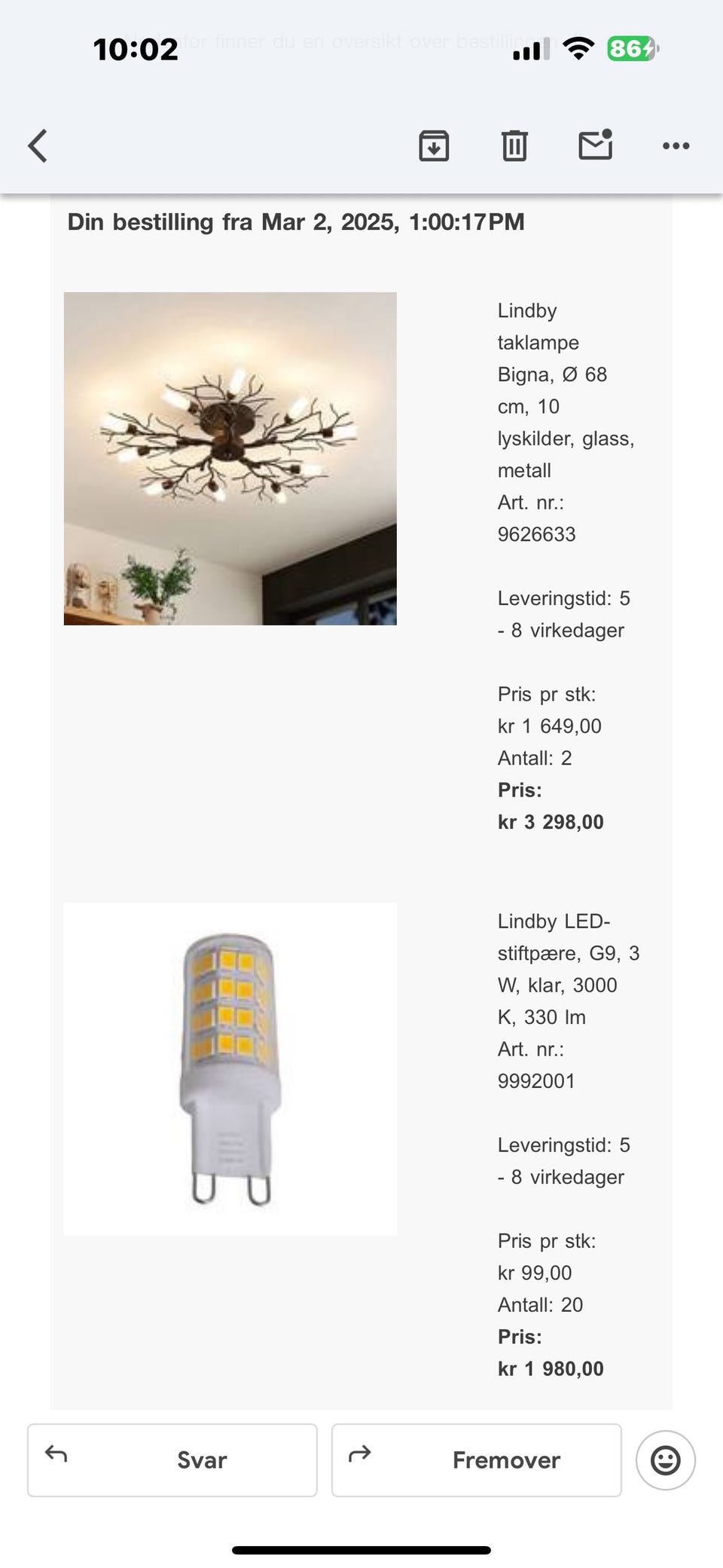Tap the Svar reply button
Viewport: 723px width, 1568px height.
click(x=172, y=1459)
